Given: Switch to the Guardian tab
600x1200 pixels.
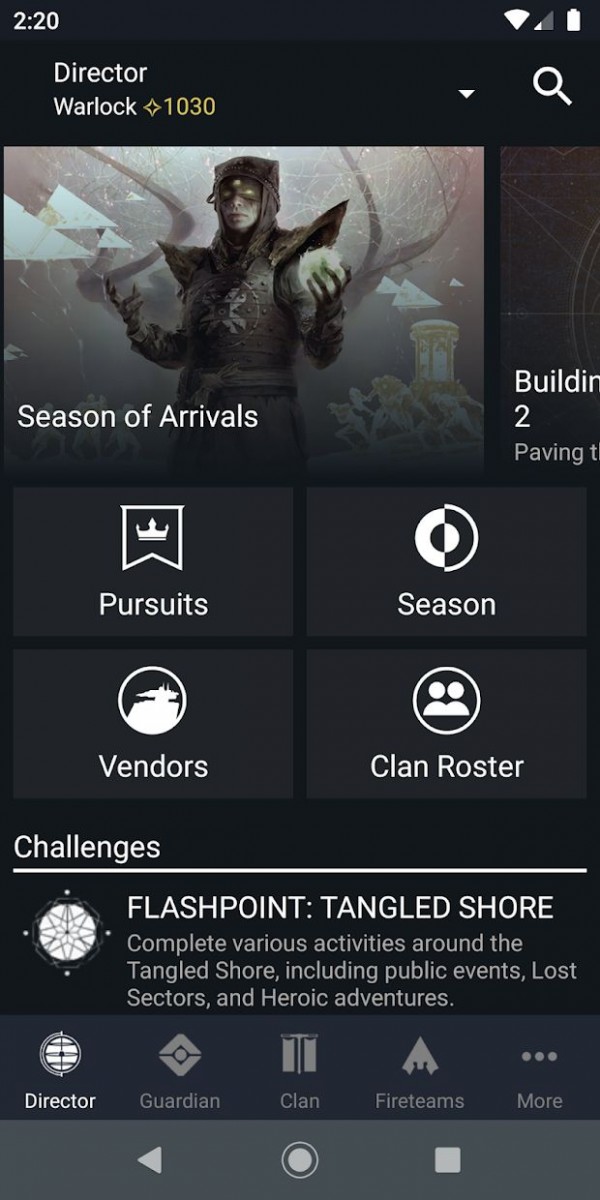Looking at the screenshot, I should (x=180, y=1072).
